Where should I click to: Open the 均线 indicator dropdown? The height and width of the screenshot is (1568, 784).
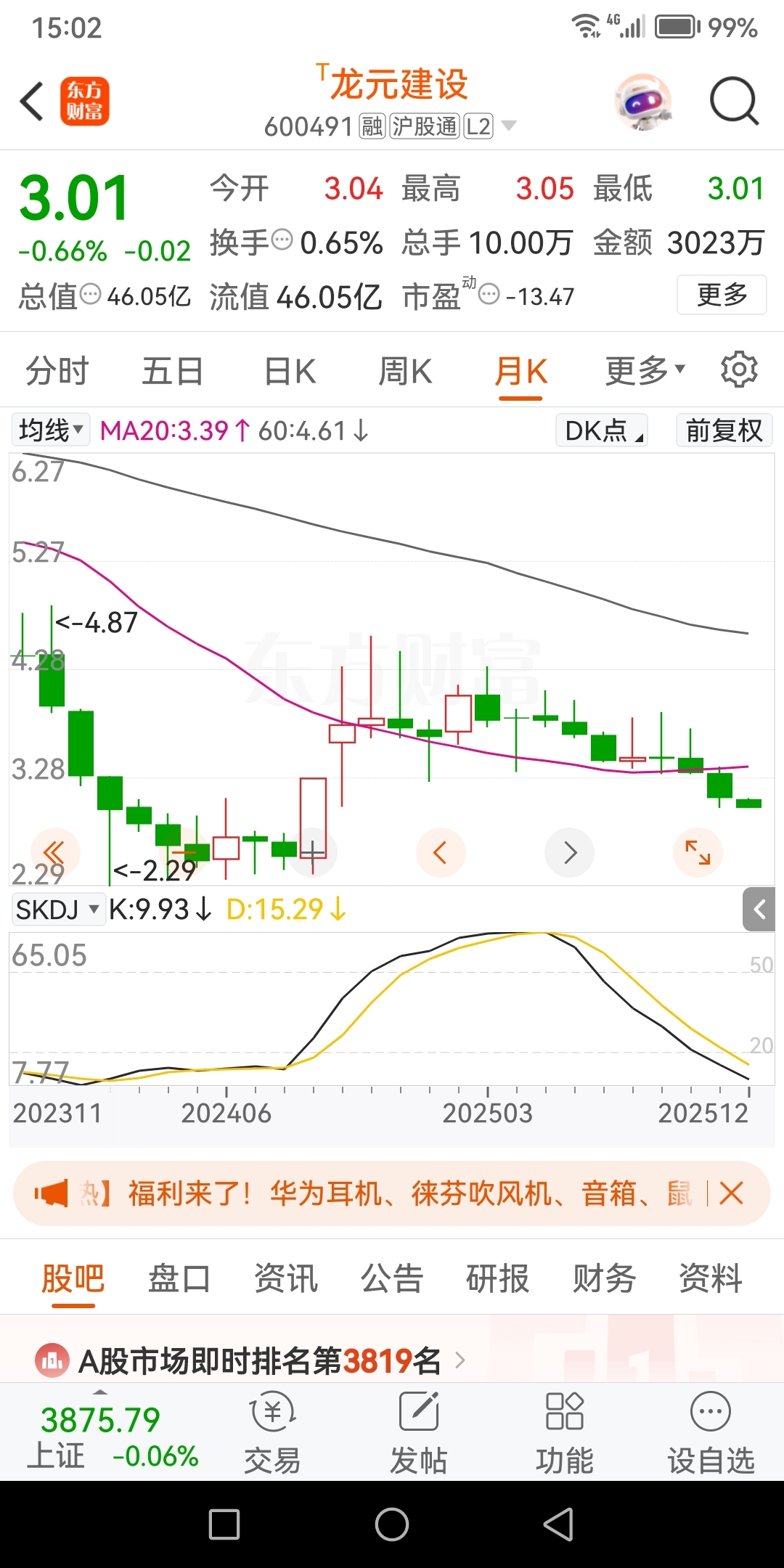tap(50, 430)
